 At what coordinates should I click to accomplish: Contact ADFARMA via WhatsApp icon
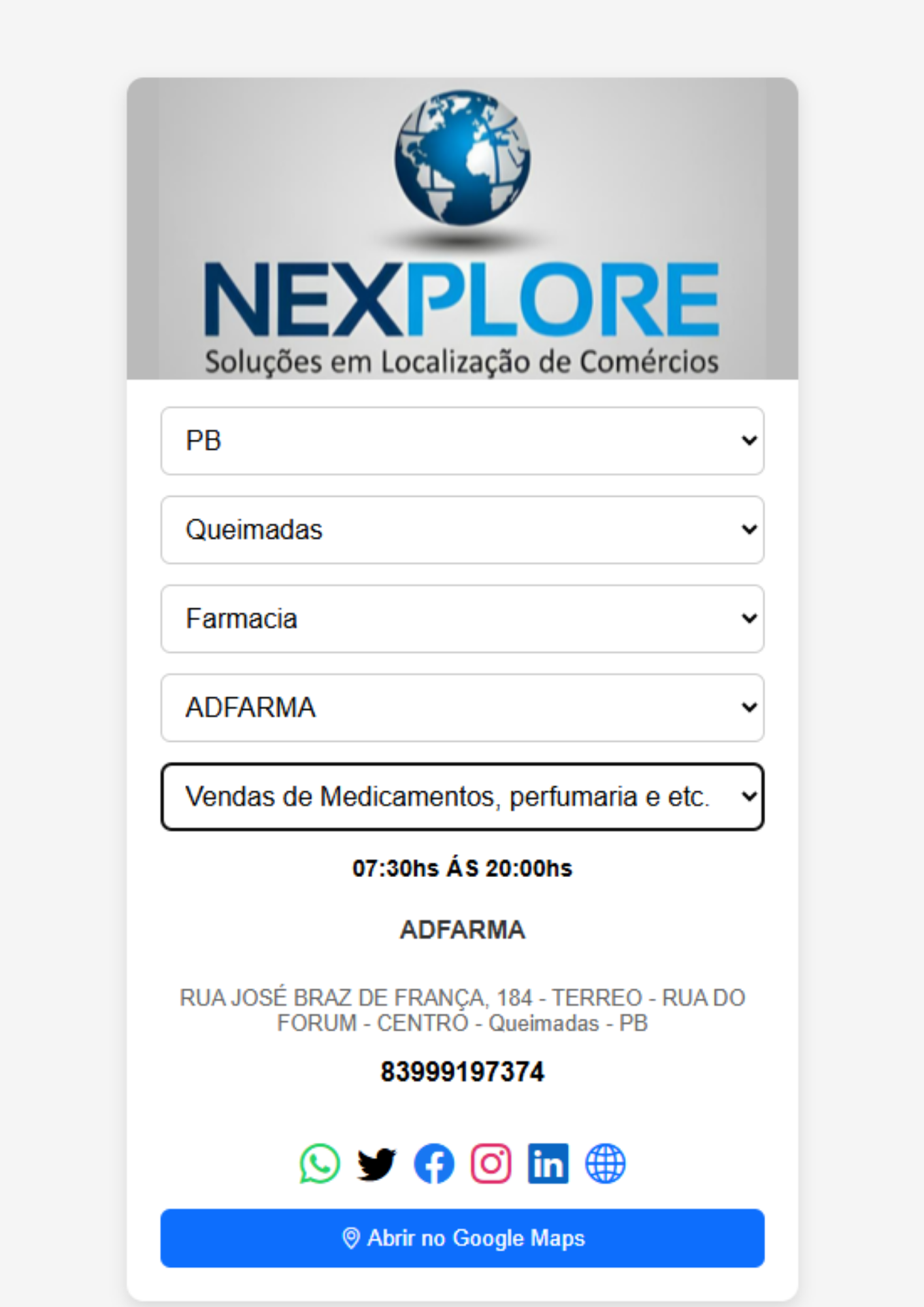(x=320, y=1164)
